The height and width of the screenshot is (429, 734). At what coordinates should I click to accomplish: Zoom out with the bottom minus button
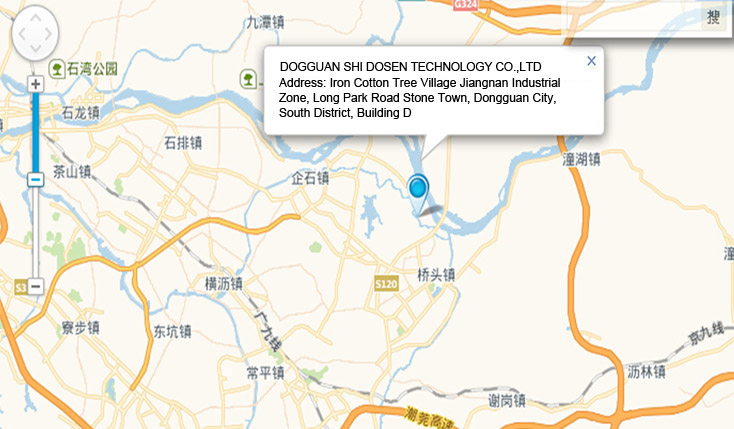[35, 286]
